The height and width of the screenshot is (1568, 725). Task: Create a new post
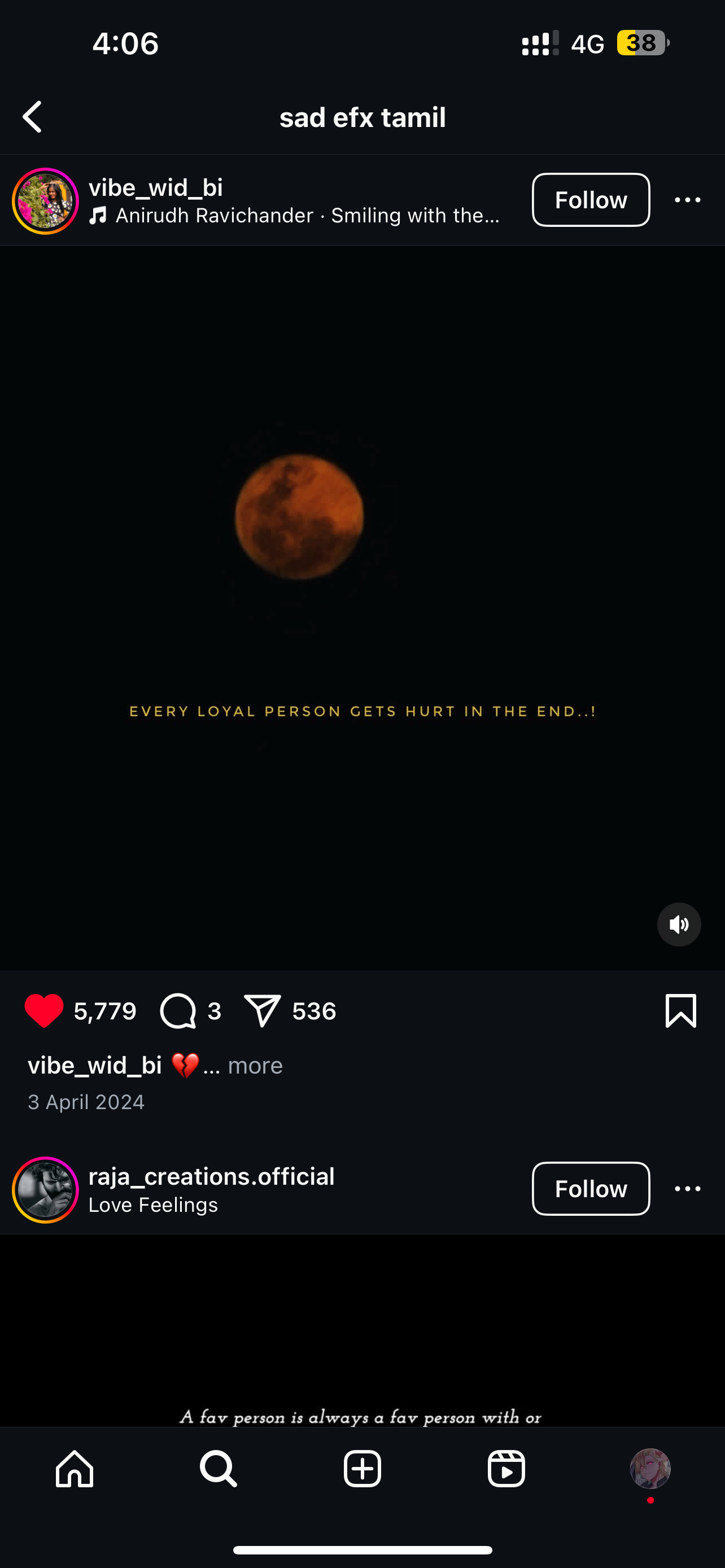(362, 1468)
